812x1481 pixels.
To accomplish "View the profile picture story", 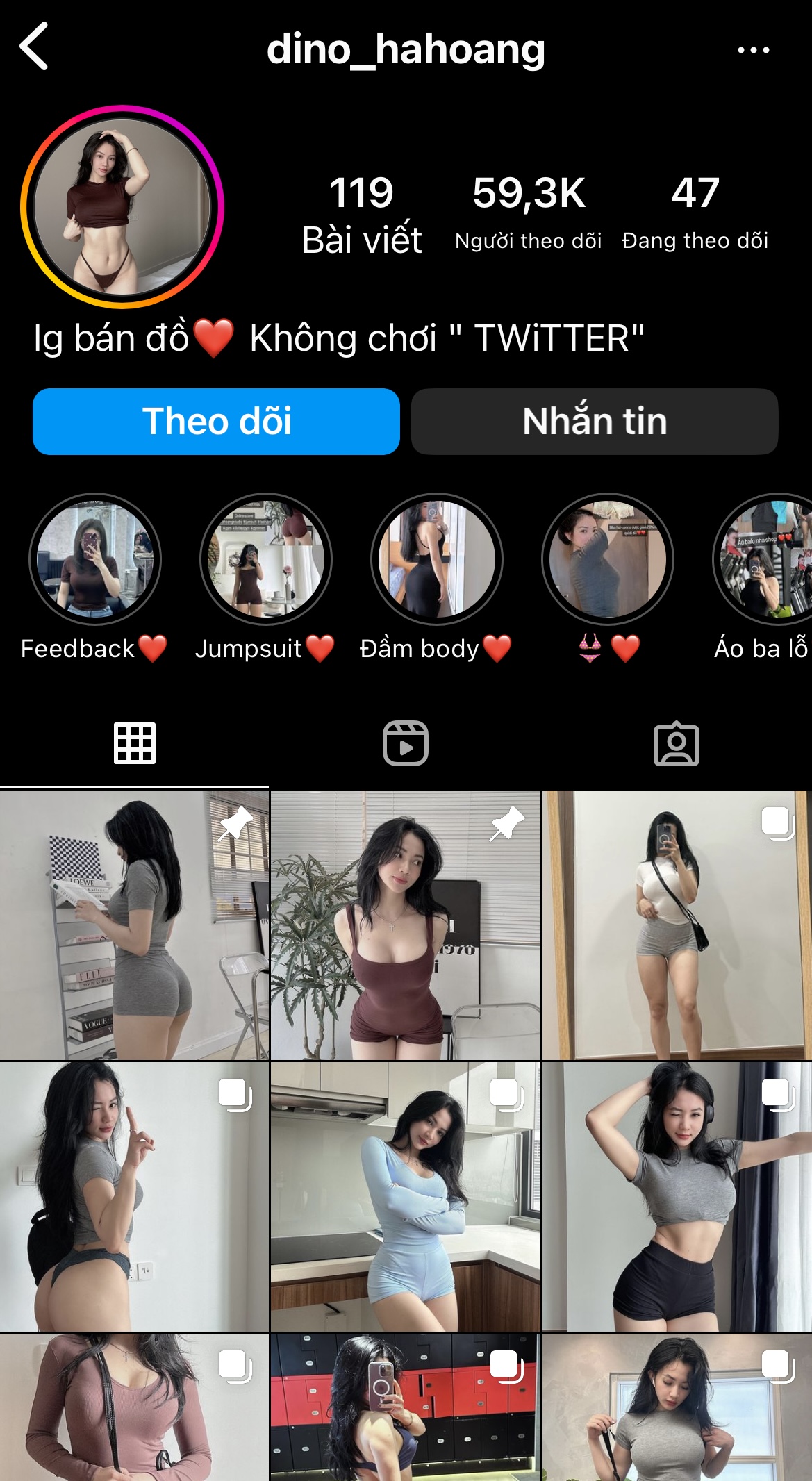I will coord(122,206).
